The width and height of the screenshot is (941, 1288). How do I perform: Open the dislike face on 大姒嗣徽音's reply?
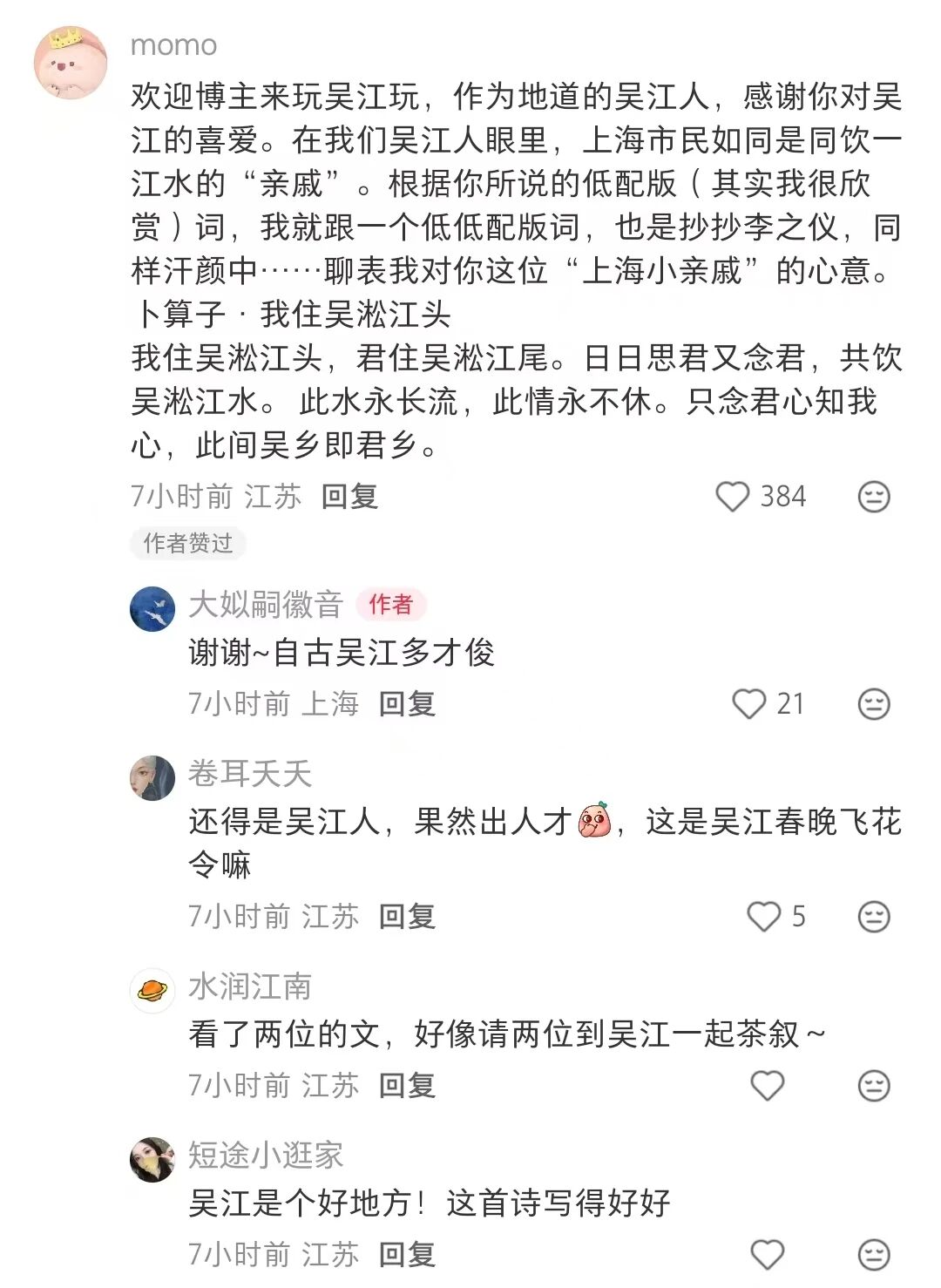coord(874,703)
